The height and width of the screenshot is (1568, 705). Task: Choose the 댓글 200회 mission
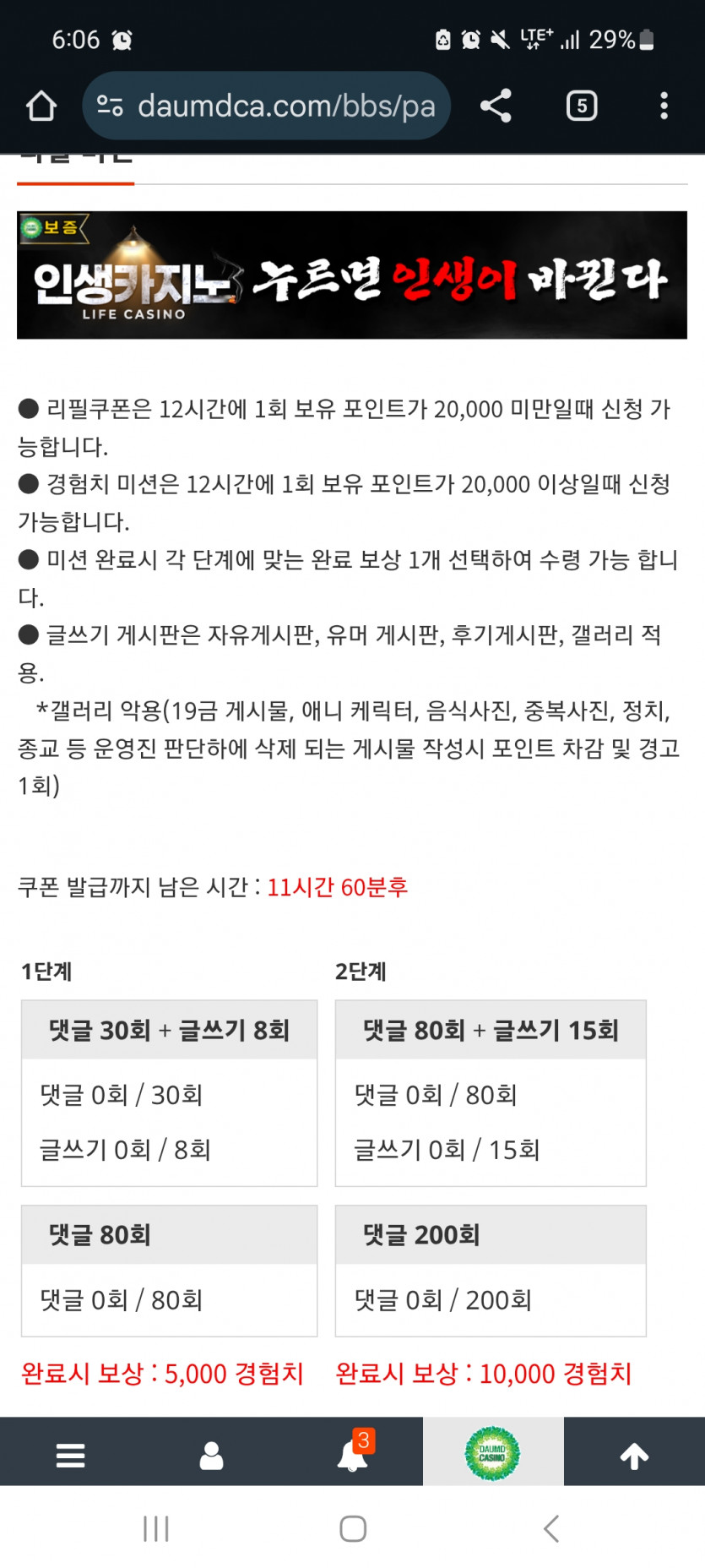pos(491,1235)
